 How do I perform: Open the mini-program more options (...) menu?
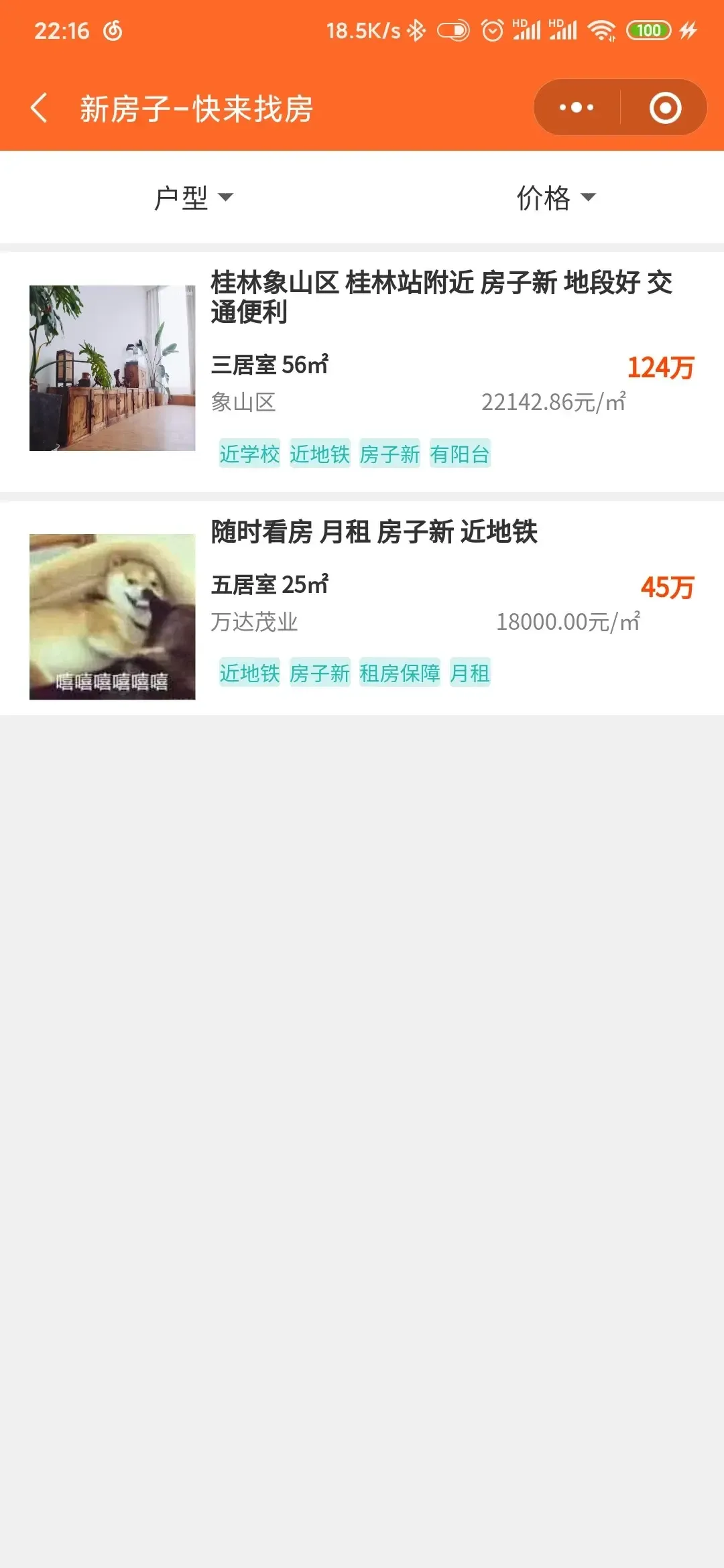tap(575, 107)
